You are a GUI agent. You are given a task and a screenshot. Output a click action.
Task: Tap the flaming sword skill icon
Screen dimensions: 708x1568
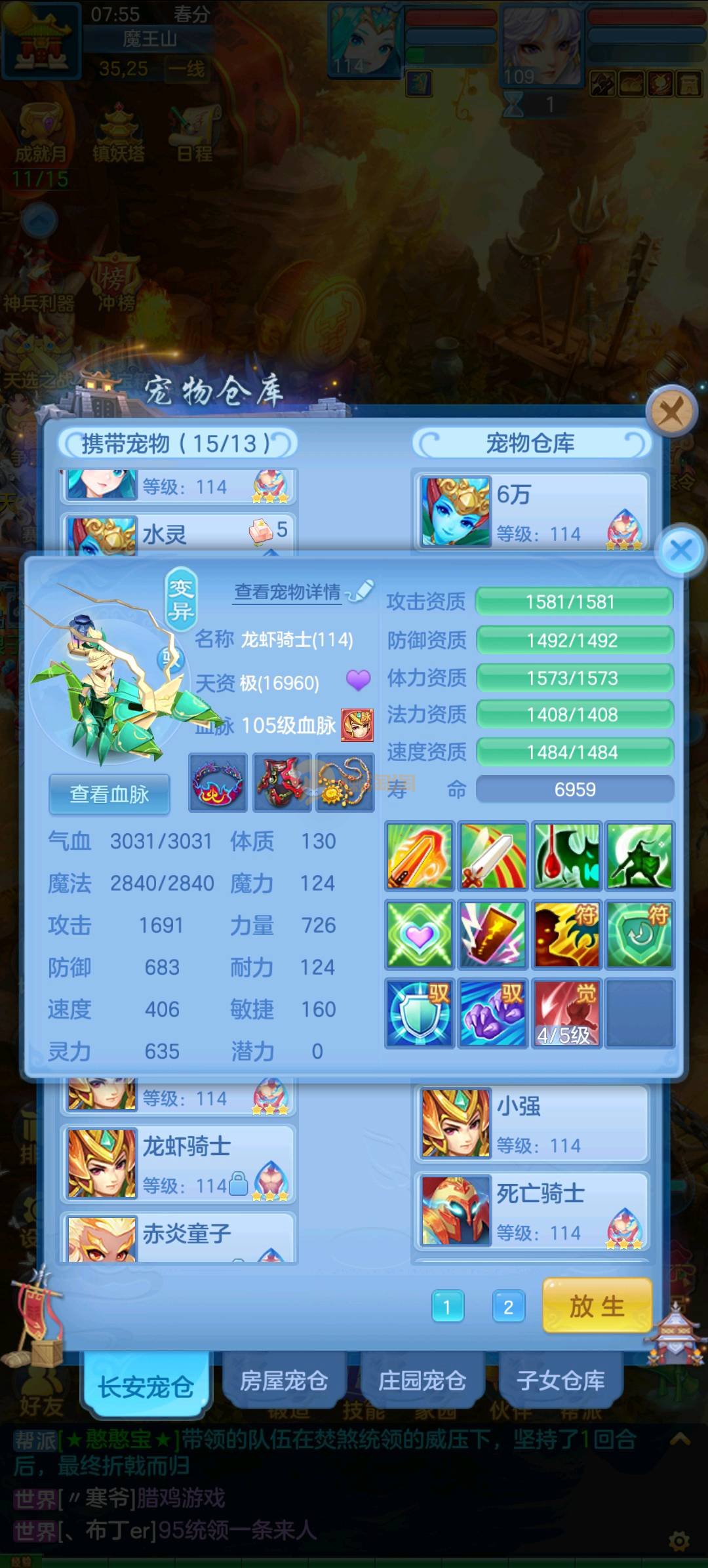(x=420, y=855)
